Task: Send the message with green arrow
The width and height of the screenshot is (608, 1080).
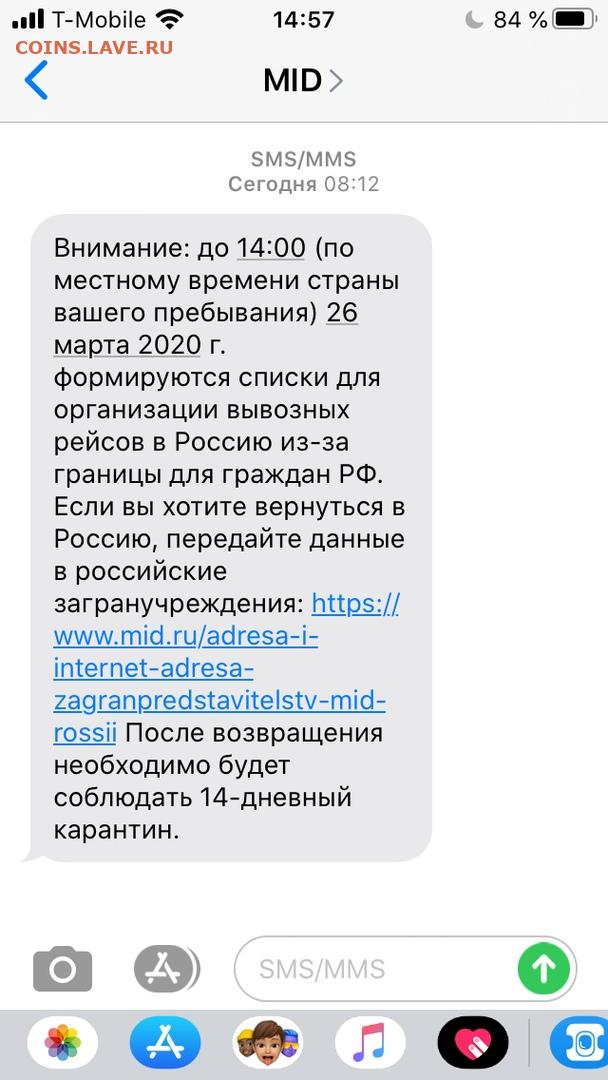Action: coord(544,969)
